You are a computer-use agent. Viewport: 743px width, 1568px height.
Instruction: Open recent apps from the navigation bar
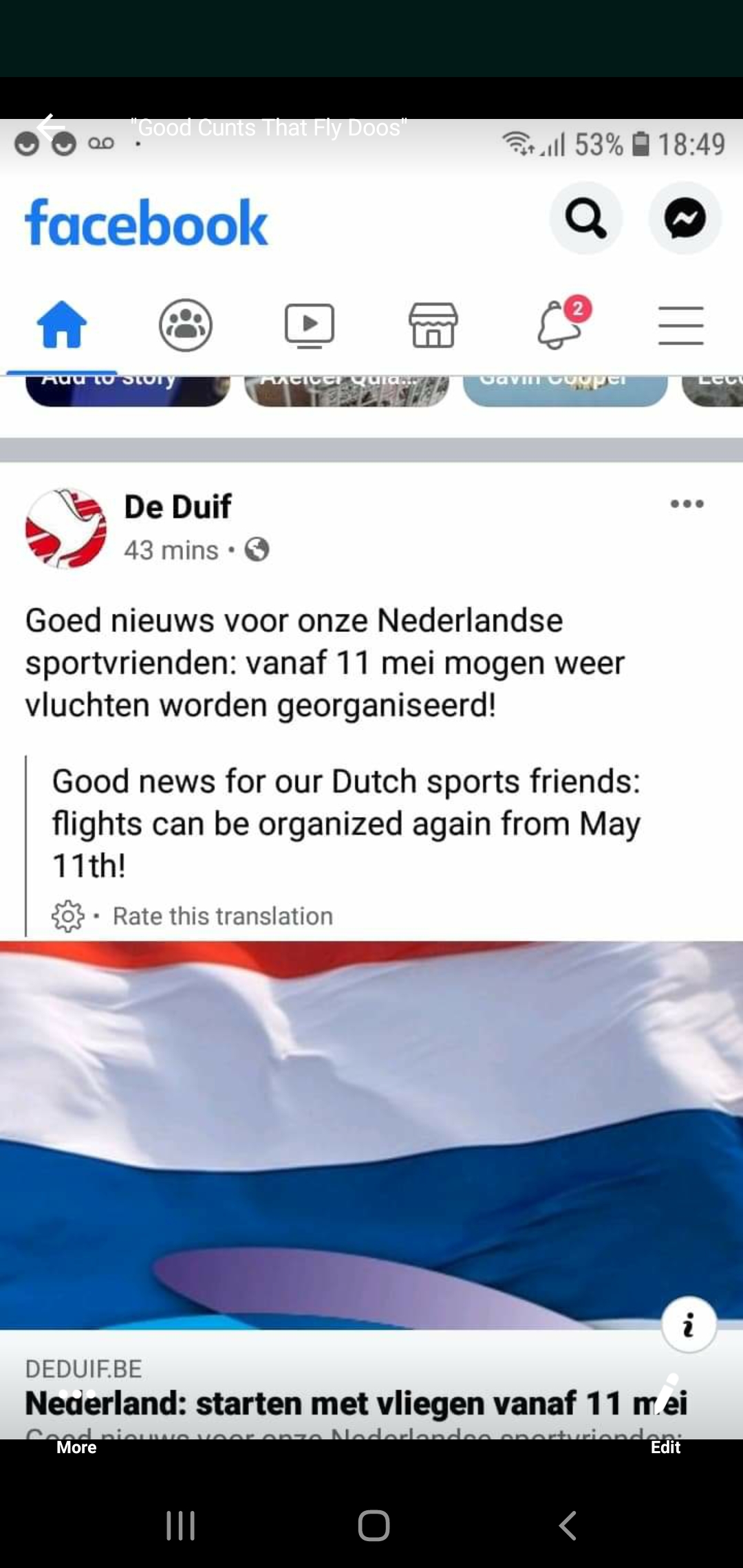click(x=181, y=1525)
